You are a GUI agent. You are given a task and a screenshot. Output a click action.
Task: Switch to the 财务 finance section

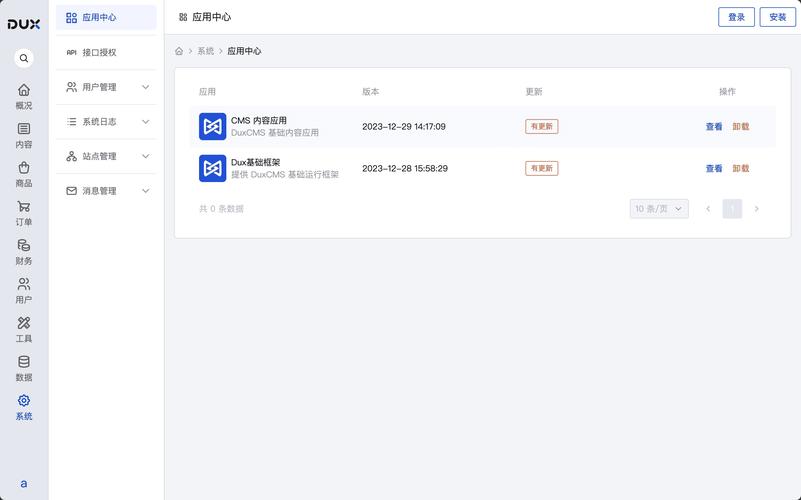pos(24,252)
